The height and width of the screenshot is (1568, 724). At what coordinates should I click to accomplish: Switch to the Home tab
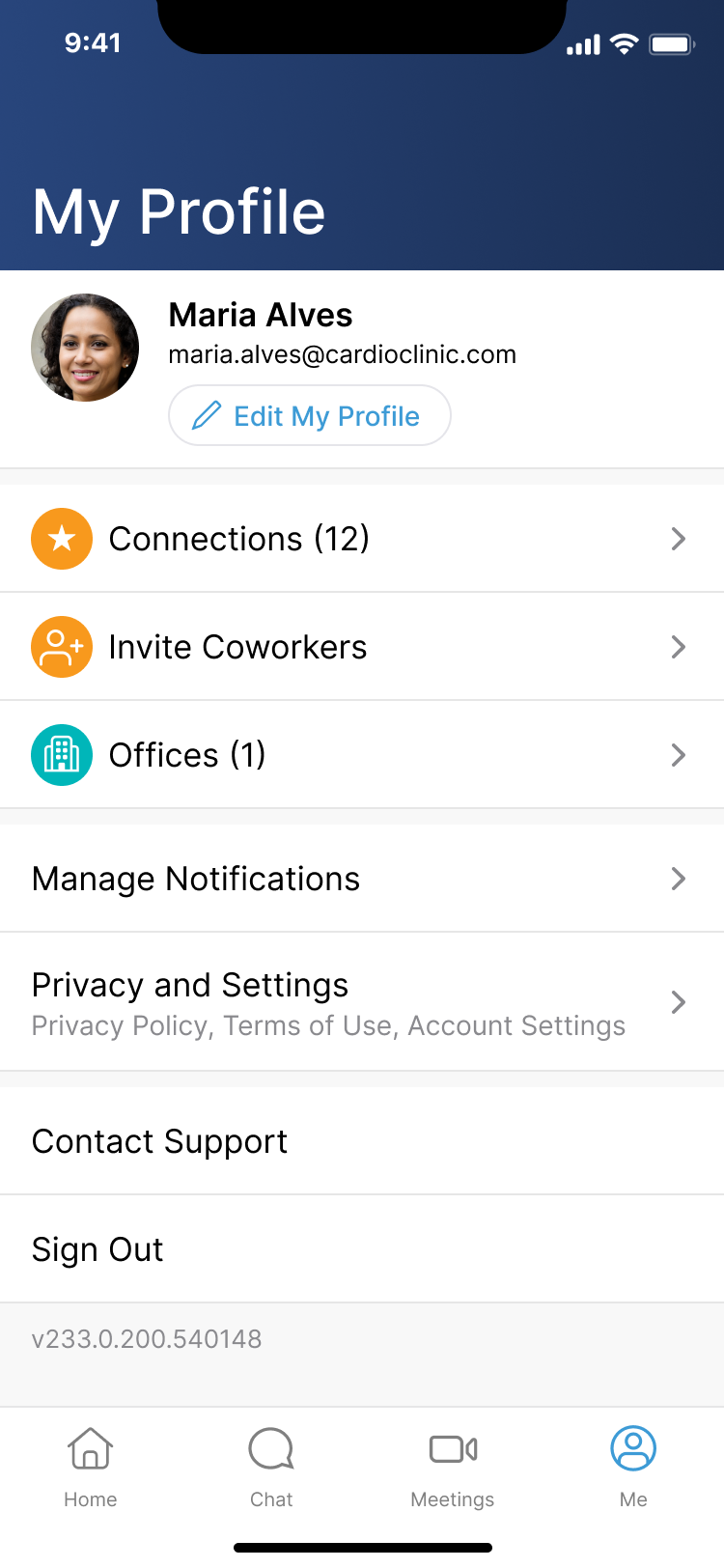click(x=91, y=1466)
